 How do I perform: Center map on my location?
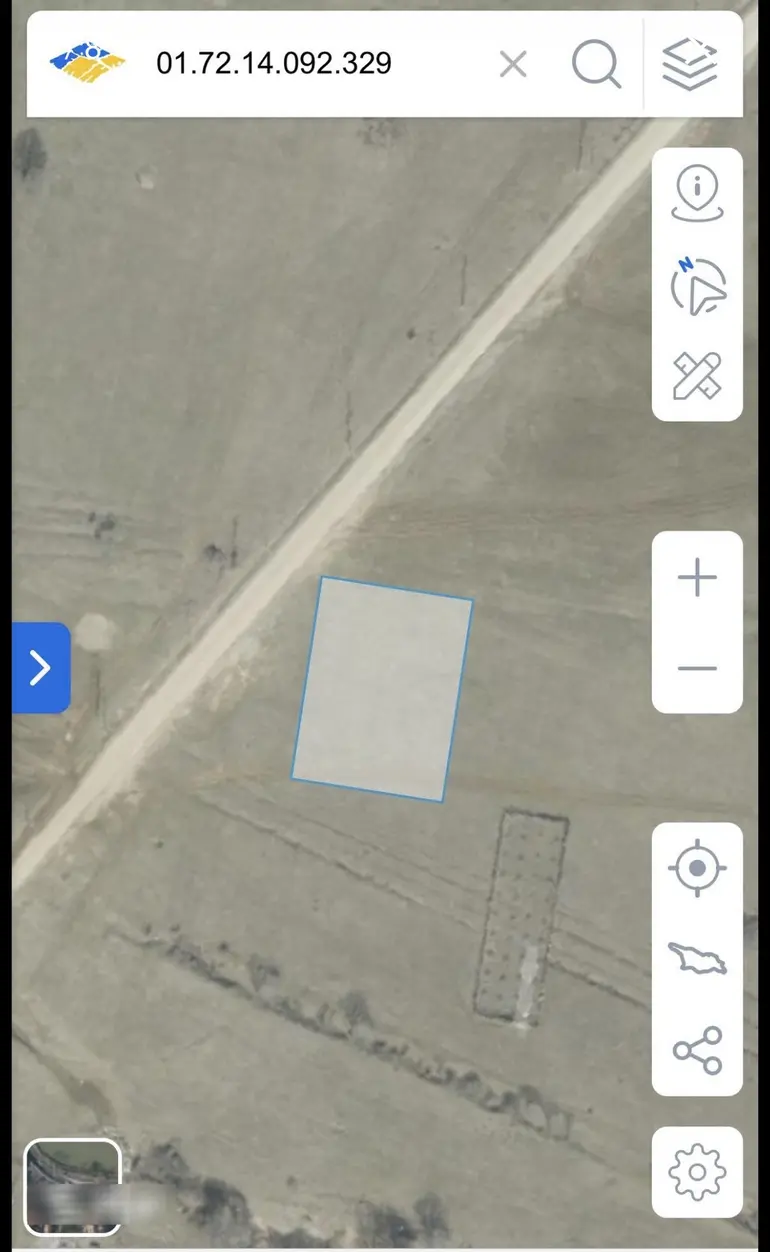click(x=697, y=868)
